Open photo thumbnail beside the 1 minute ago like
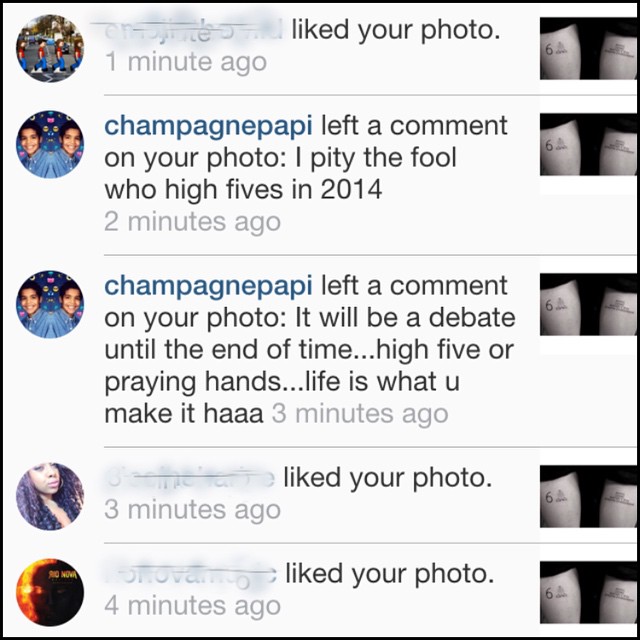This screenshot has width=640, height=640. click(x=589, y=48)
